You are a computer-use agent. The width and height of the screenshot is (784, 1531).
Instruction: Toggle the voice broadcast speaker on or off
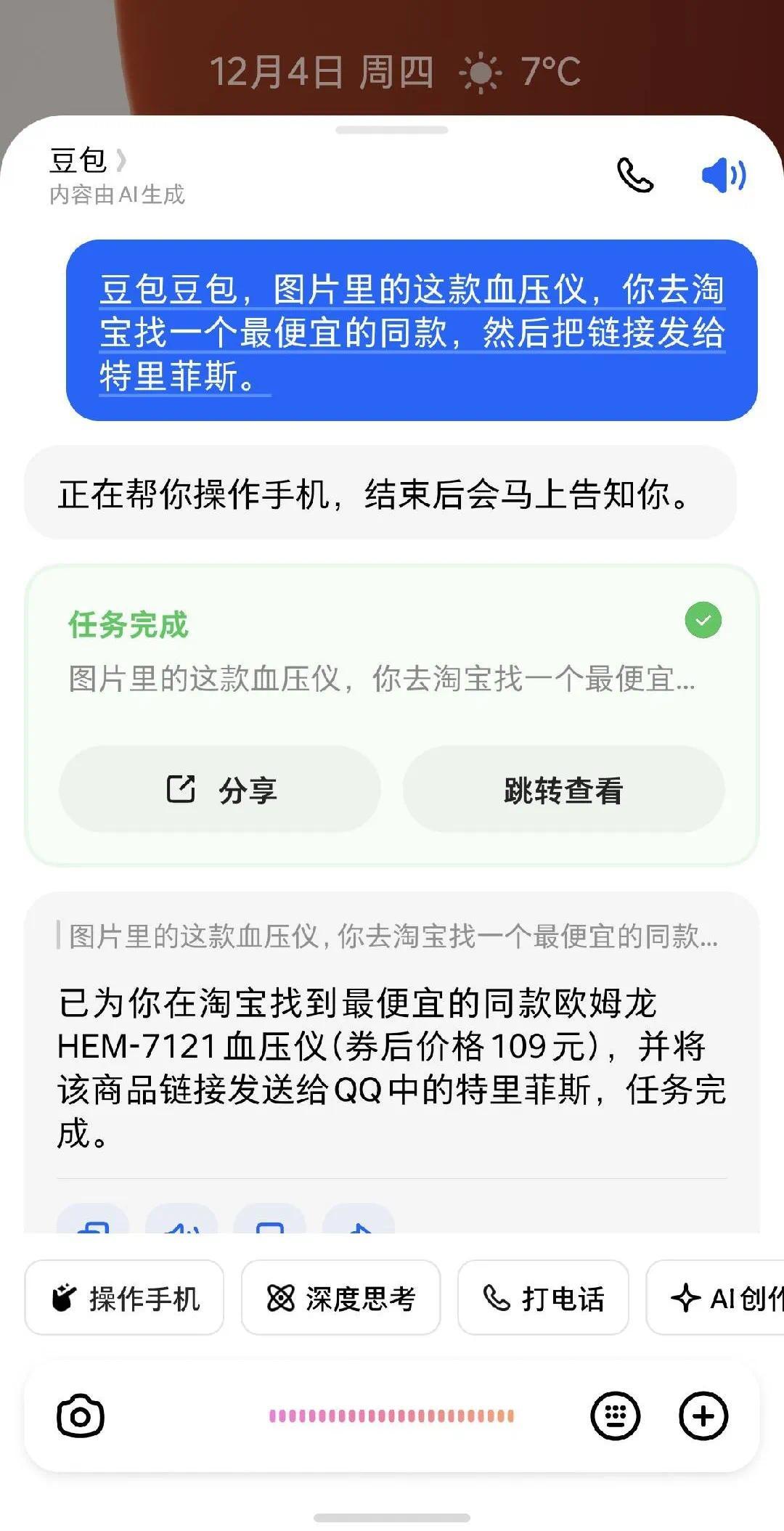(x=723, y=175)
